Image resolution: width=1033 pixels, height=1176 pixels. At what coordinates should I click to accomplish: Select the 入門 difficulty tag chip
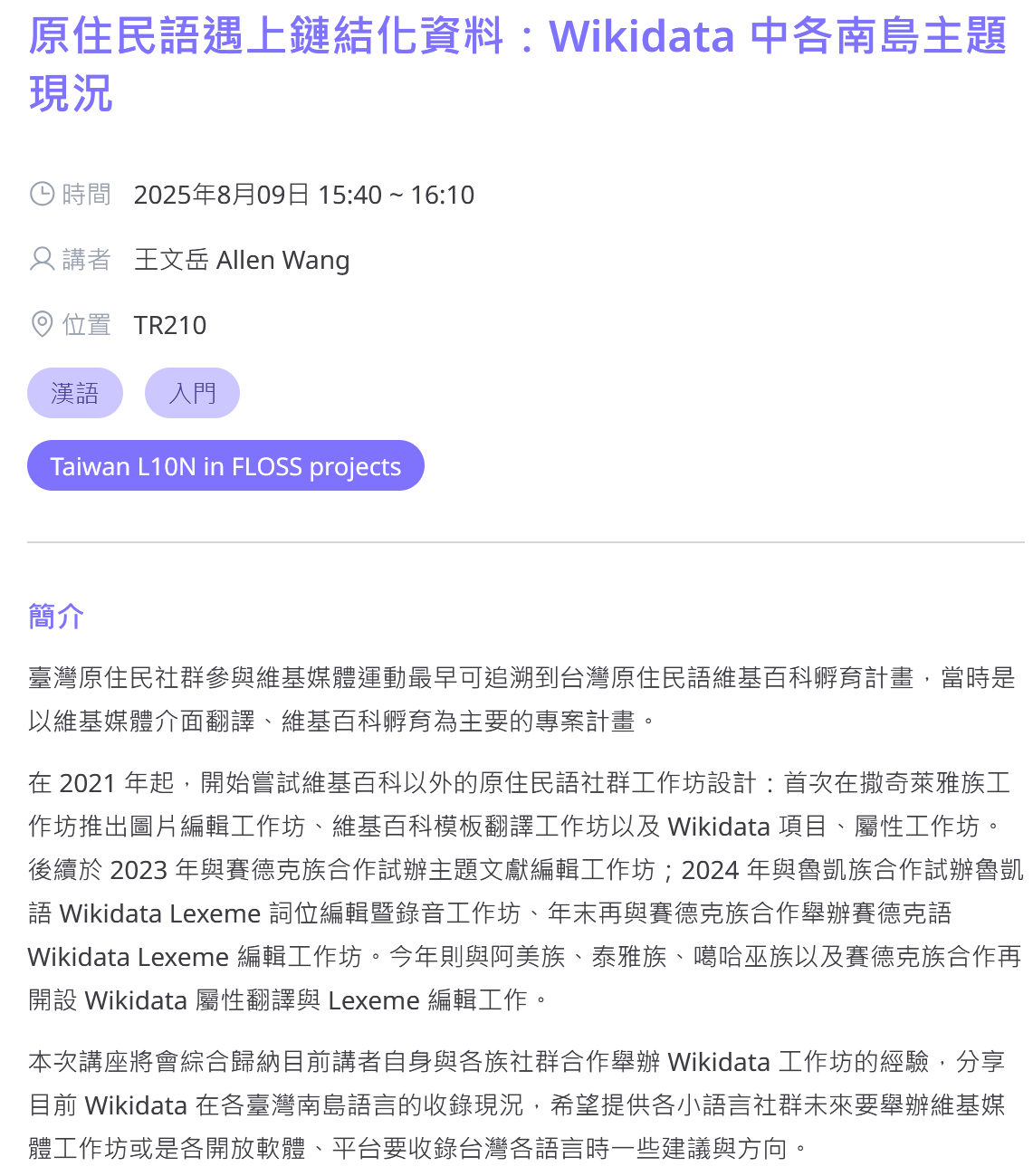coord(192,393)
